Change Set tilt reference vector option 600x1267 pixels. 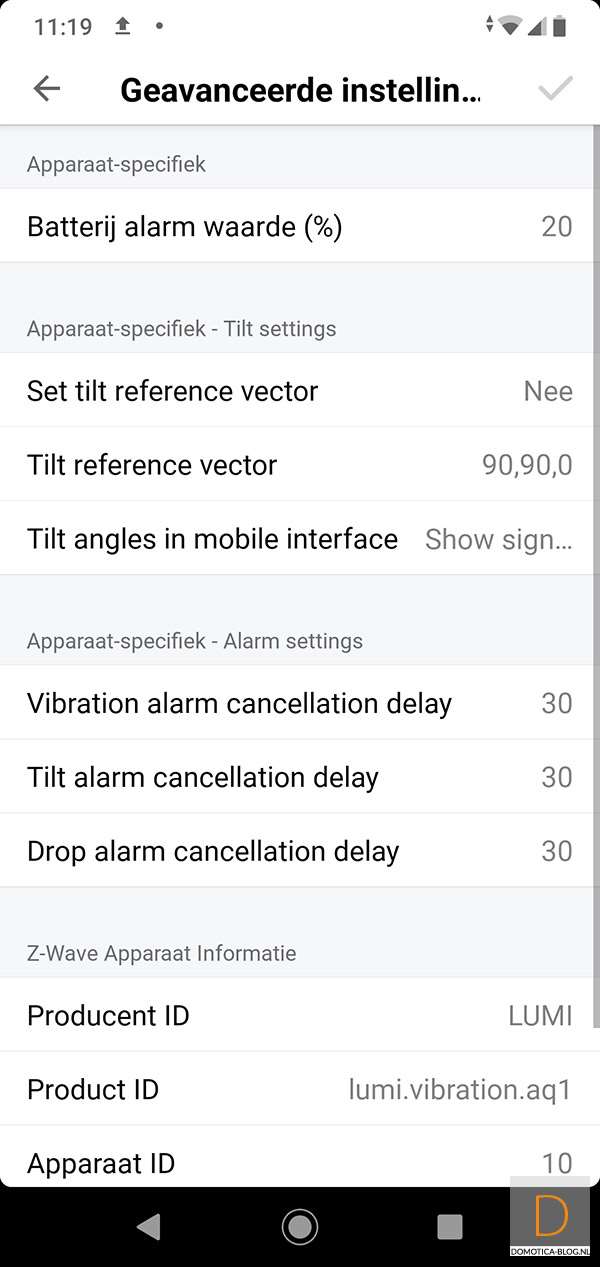300,390
